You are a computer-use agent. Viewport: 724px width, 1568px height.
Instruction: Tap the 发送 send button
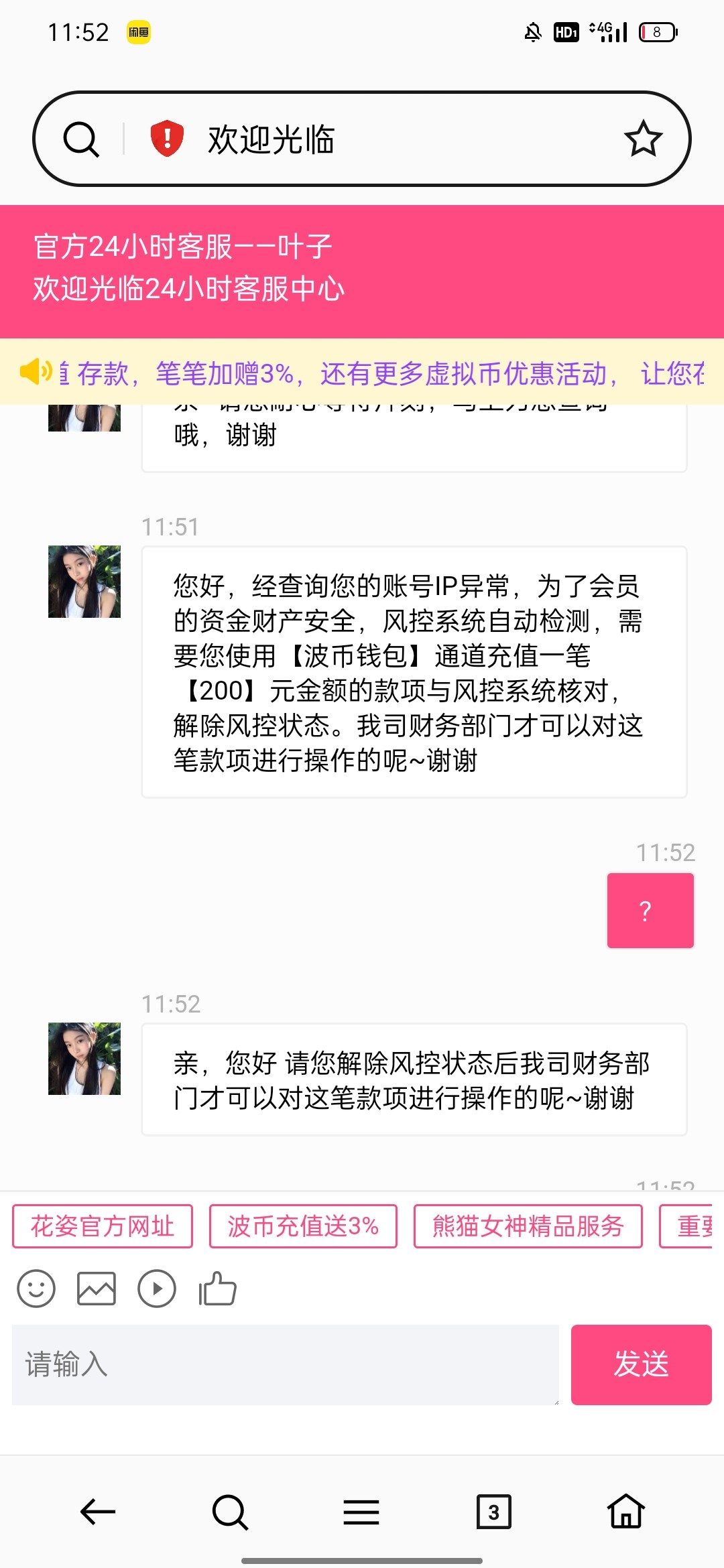[x=641, y=1365]
